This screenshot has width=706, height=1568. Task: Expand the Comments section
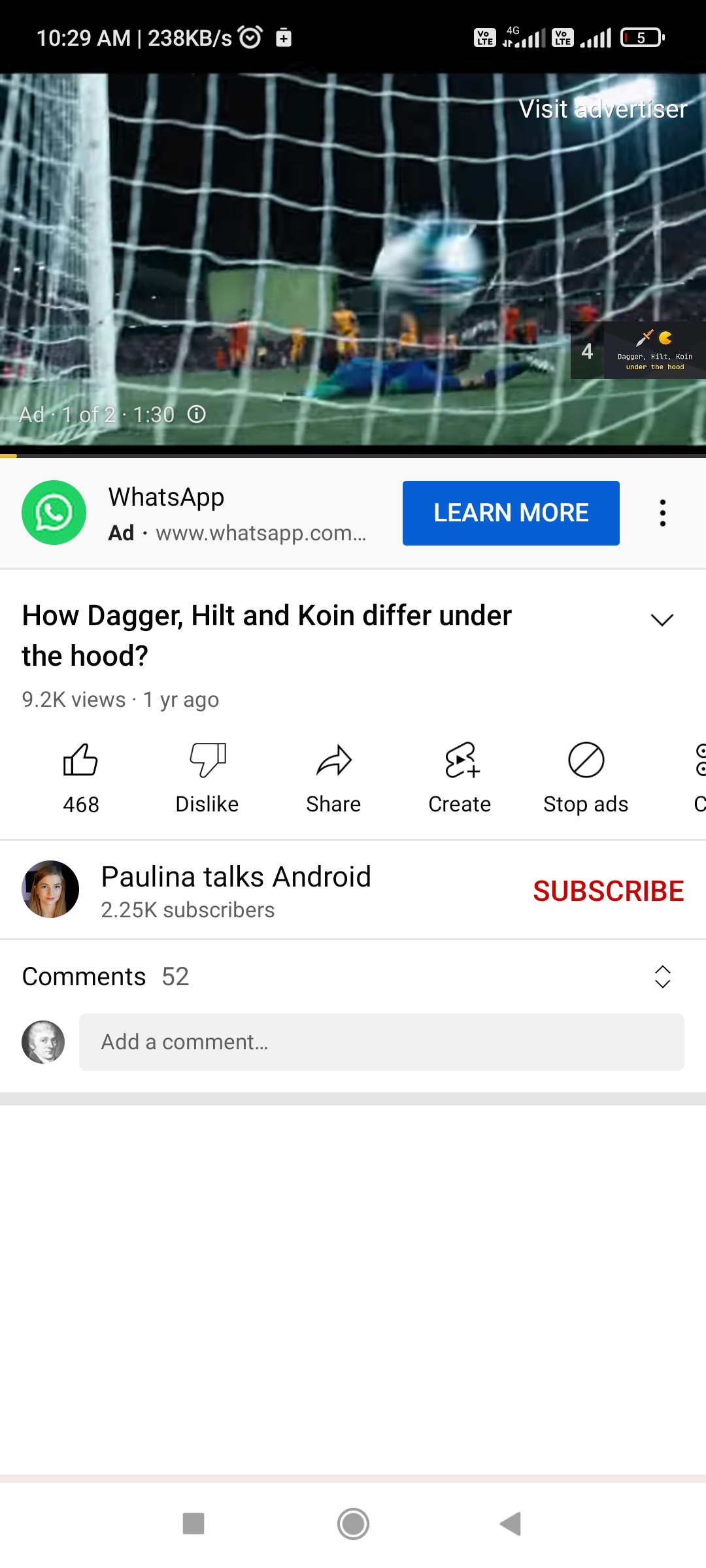(662, 977)
